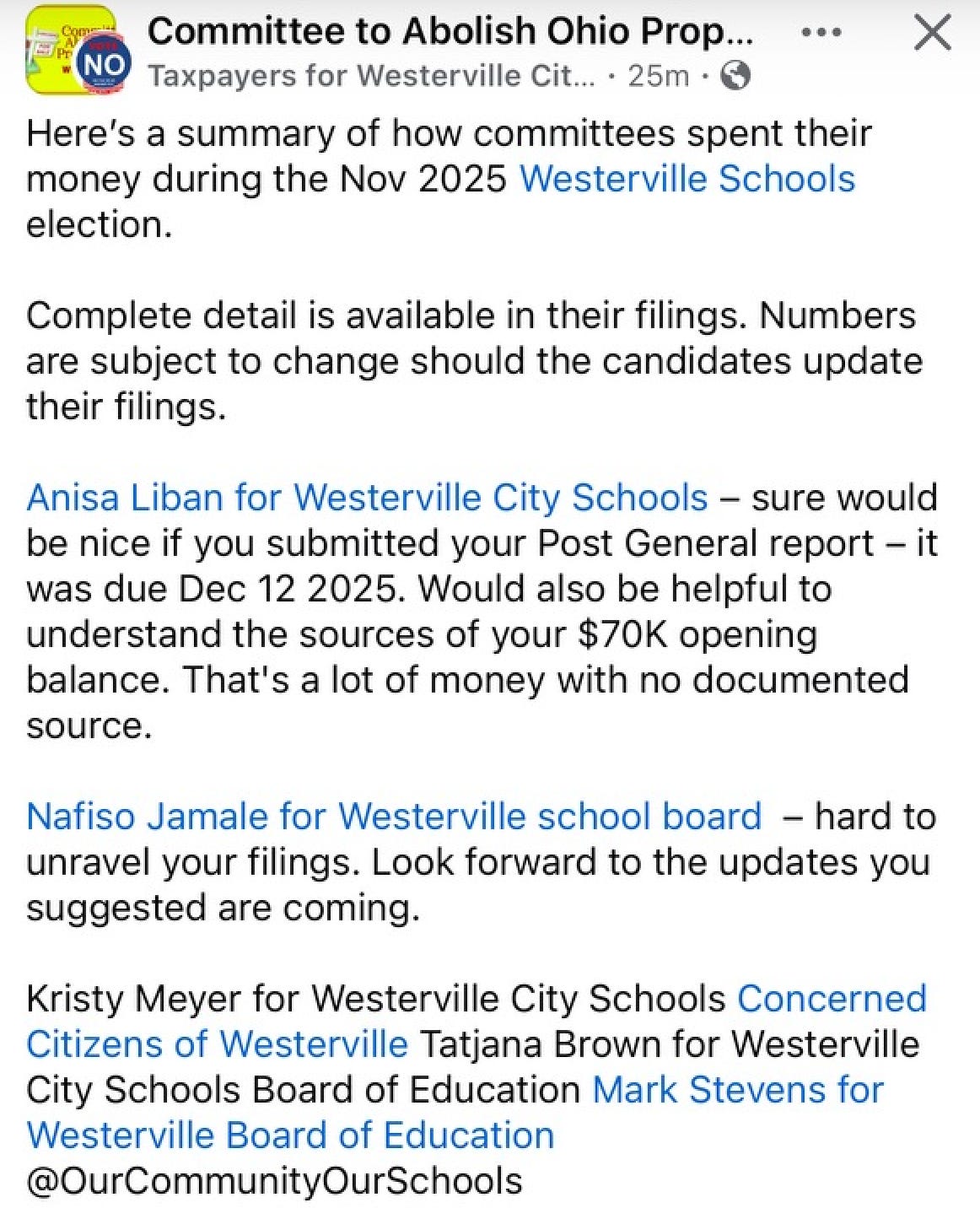Open the Westerville Schools link

(687, 179)
